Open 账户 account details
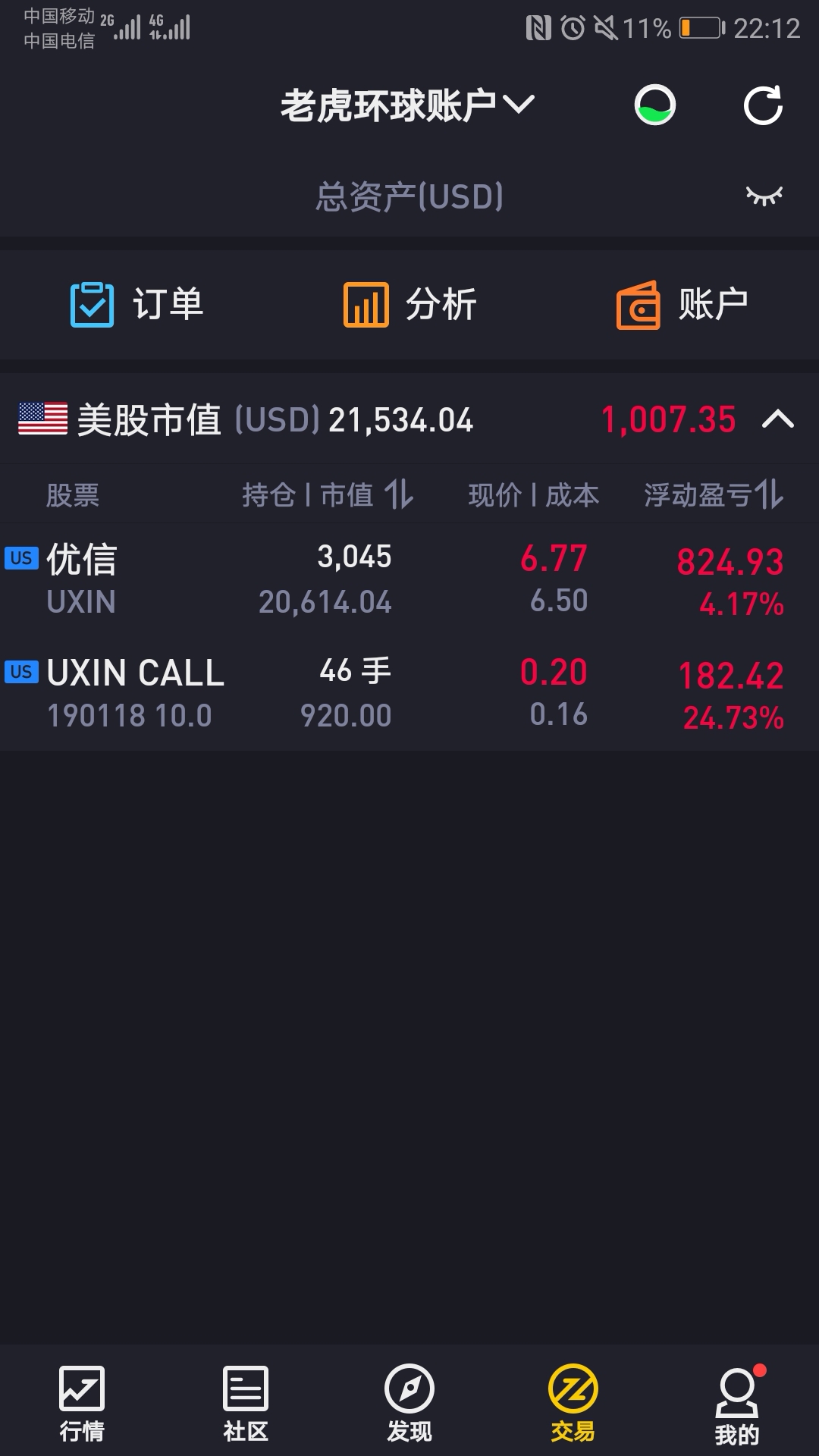819x1456 pixels. pyautogui.click(x=682, y=305)
